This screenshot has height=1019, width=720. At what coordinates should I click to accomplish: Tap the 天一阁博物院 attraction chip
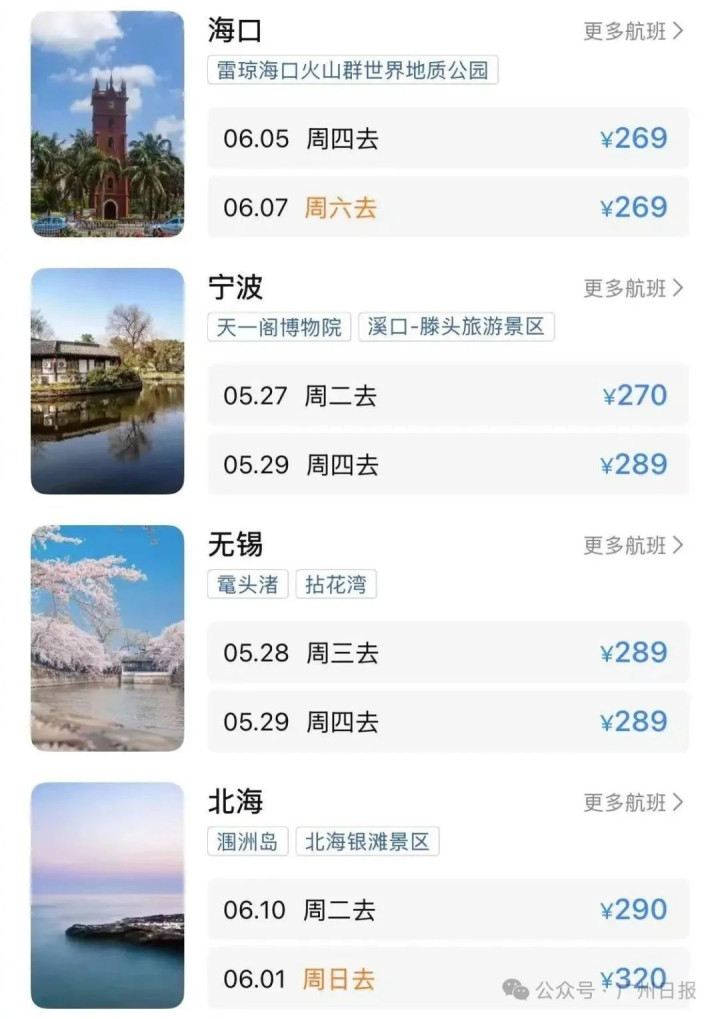click(x=280, y=327)
